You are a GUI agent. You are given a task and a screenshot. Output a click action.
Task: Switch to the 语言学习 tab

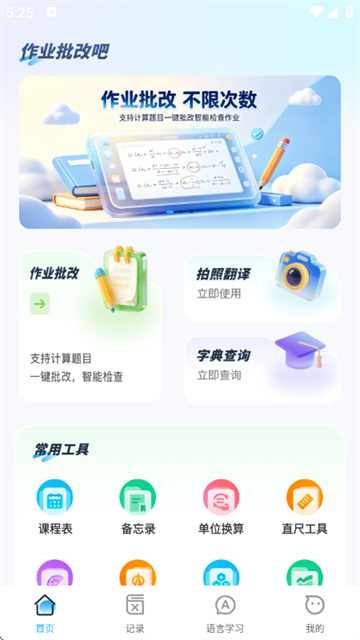tap(225, 613)
